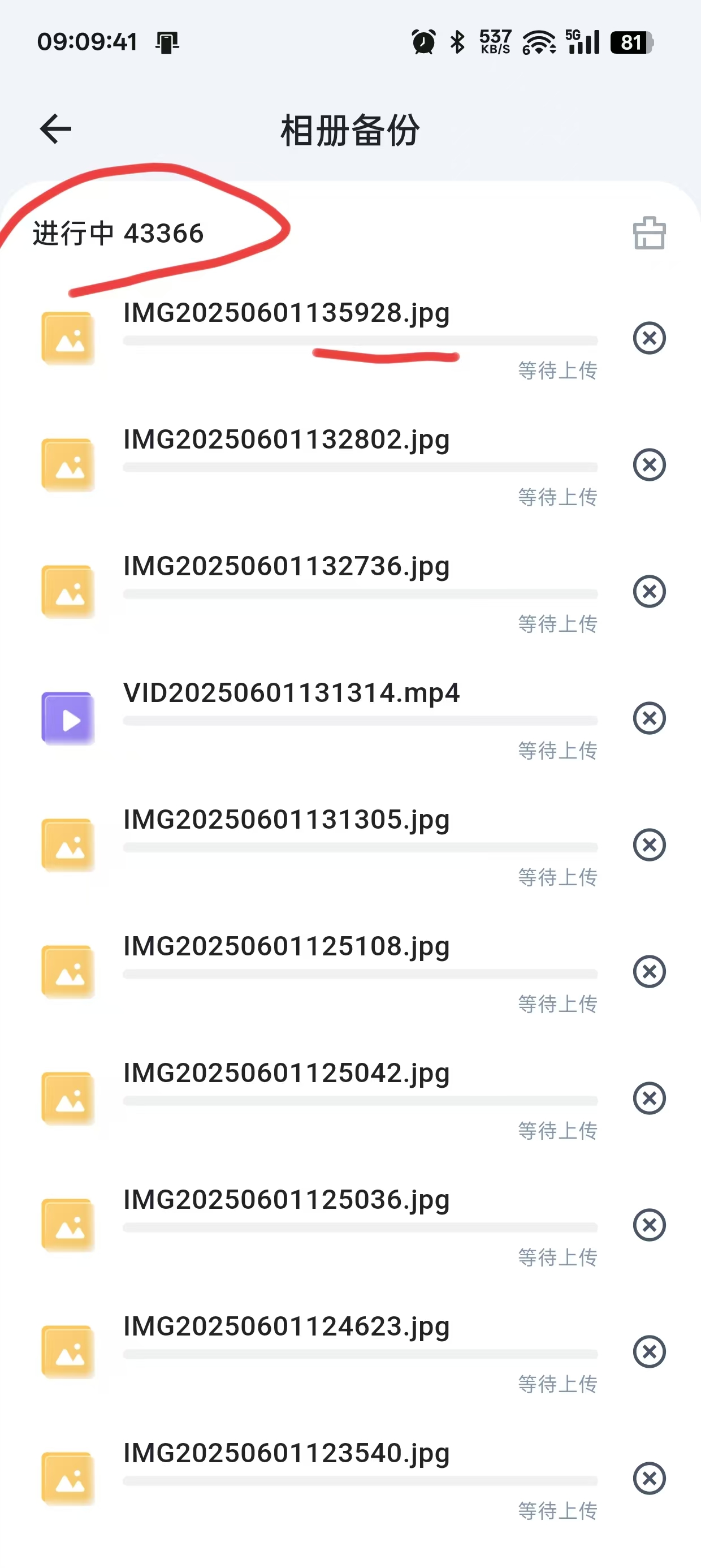Go back from 相册备份 screen
The image size is (701, 1568).
[x=56, y=129]
